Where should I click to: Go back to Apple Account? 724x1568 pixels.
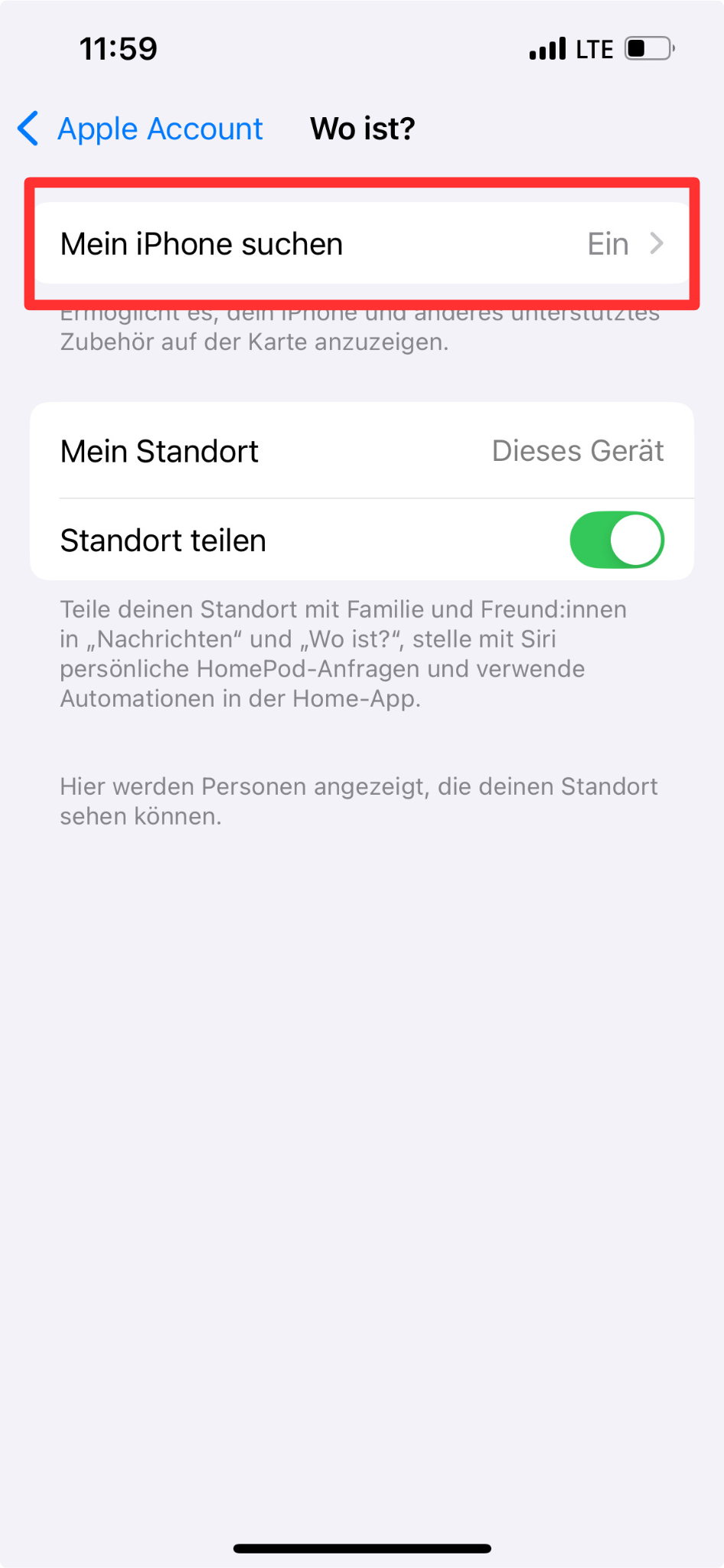coord(140,129)
